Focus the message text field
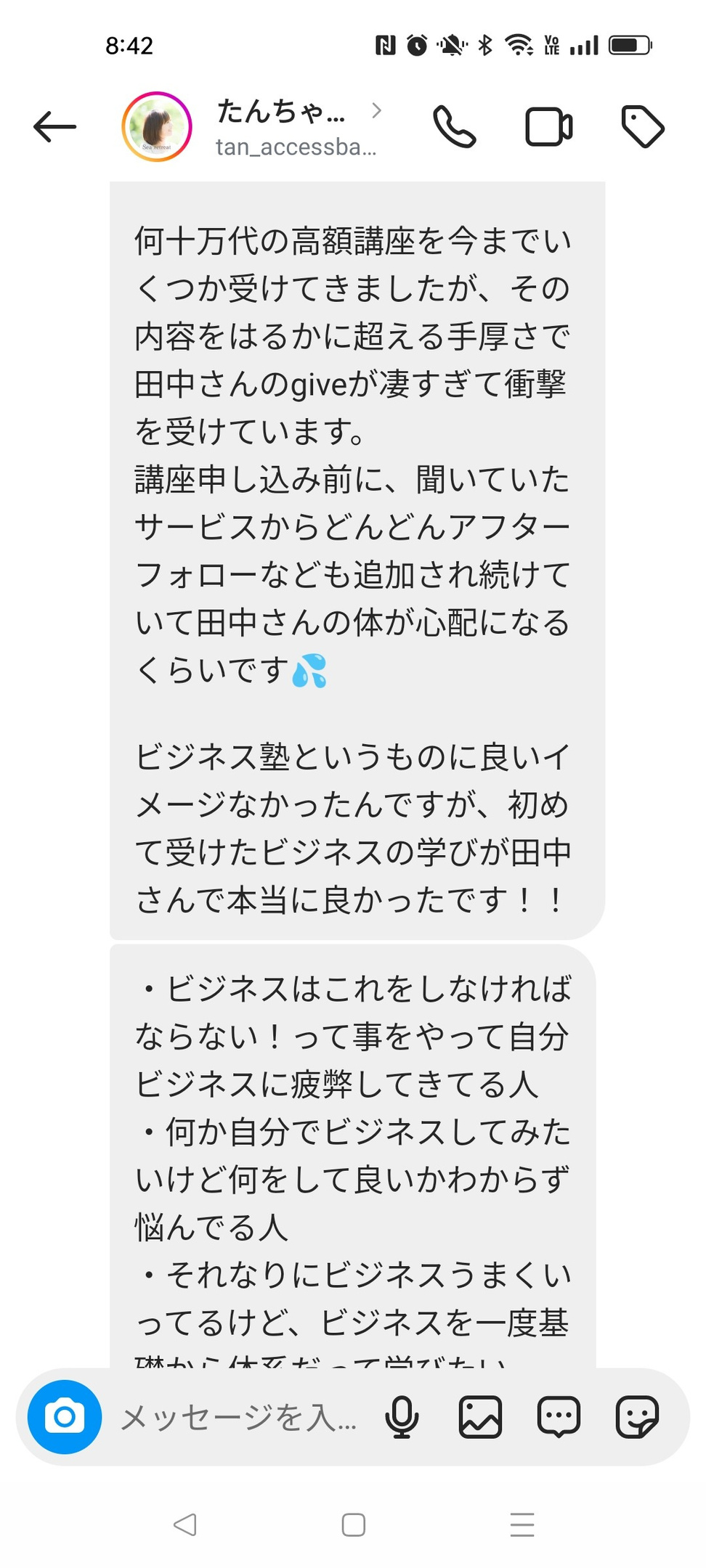This screenshot has width=706, height=1568. point(240,1416)
